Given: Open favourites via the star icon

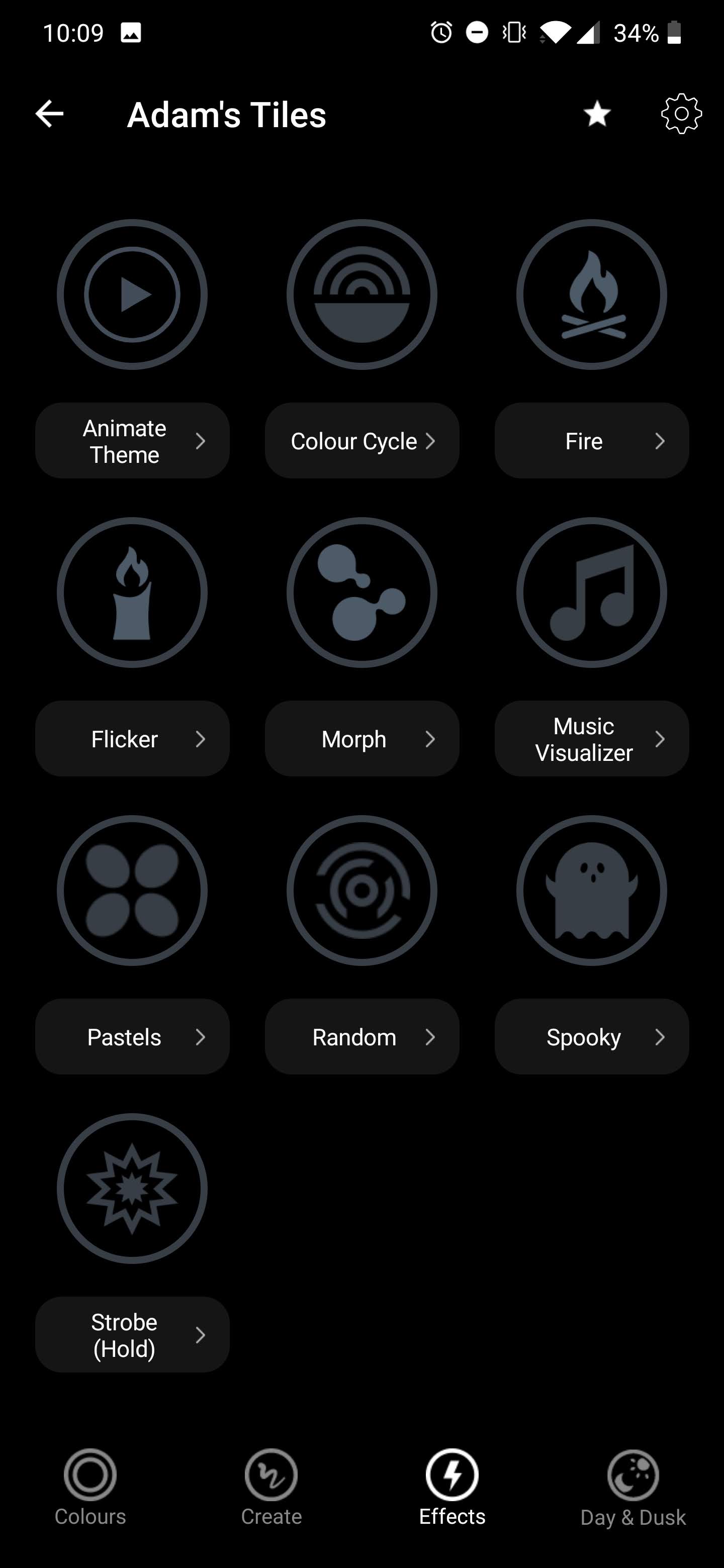Looking at the screenshot, I should point(597,114).
